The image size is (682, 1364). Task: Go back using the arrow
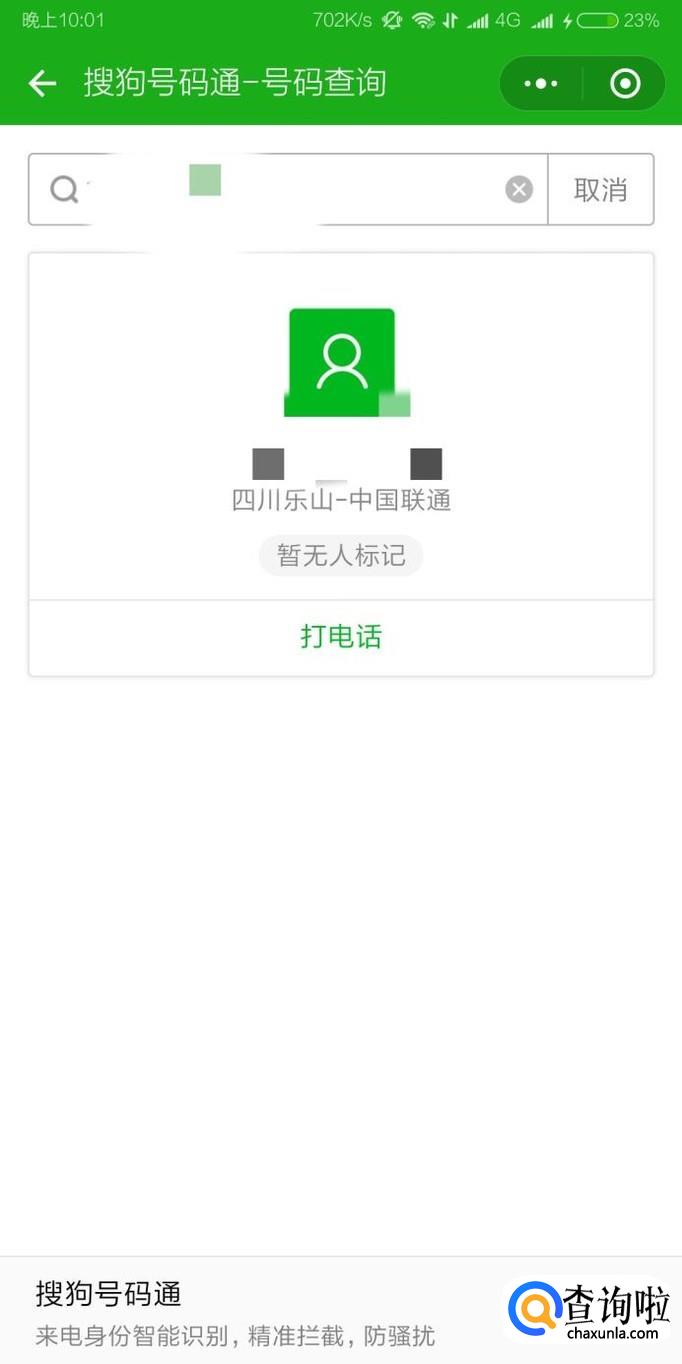[42, 83]
